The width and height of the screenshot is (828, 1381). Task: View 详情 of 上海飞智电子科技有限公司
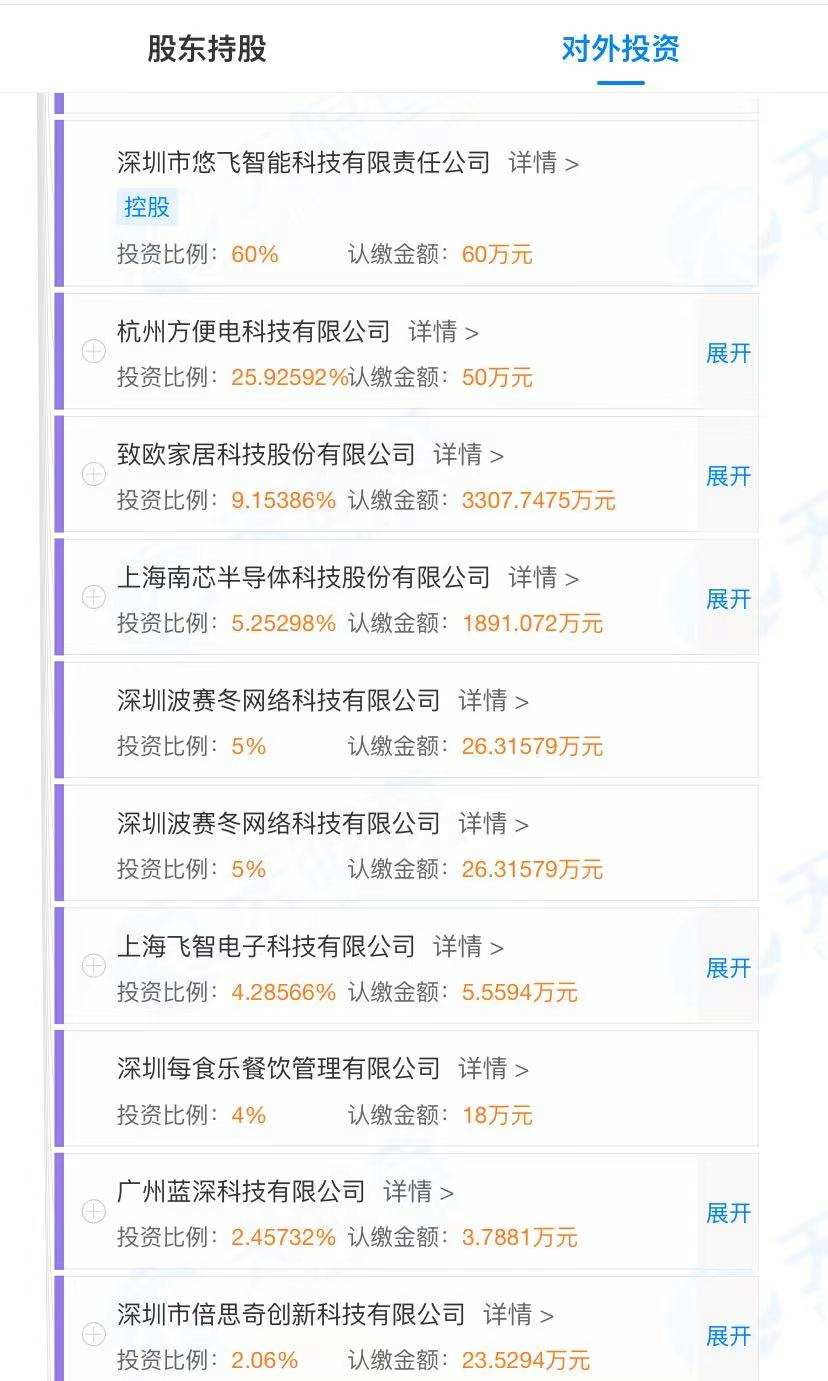click(468, 946)
